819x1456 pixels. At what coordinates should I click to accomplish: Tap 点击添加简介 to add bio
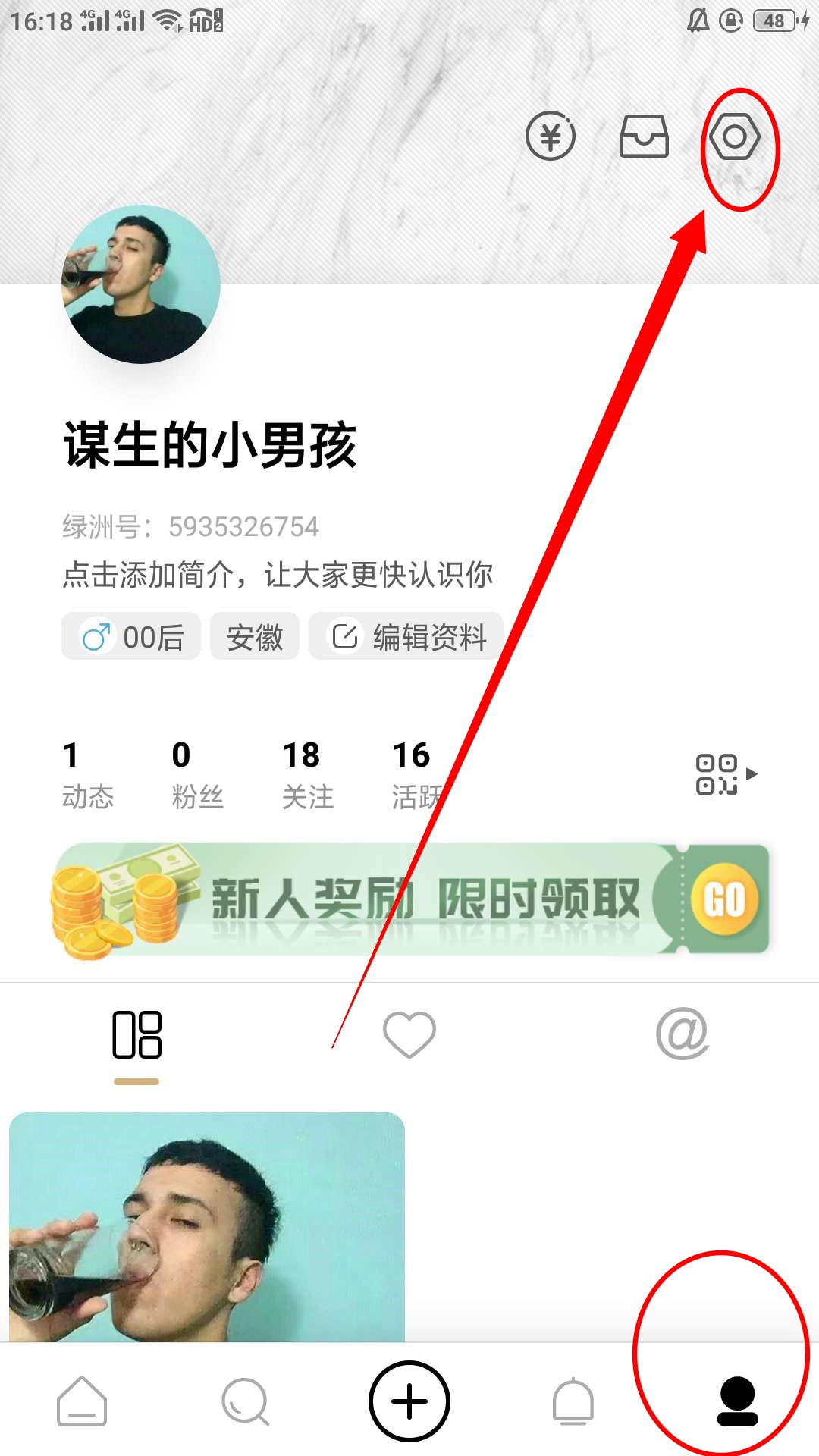tap(278, 575)
